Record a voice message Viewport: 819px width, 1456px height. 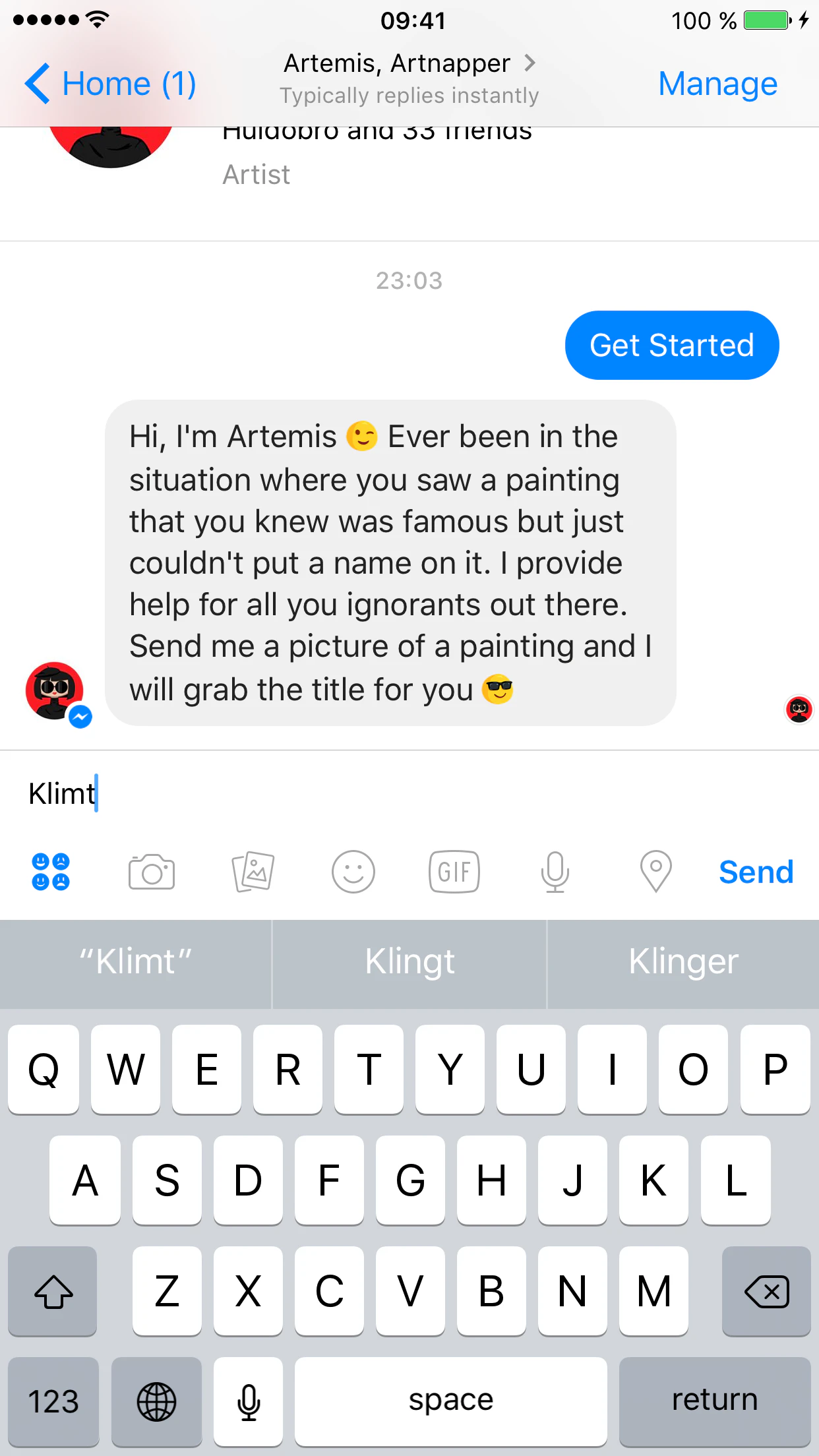(x=555, y=872)
